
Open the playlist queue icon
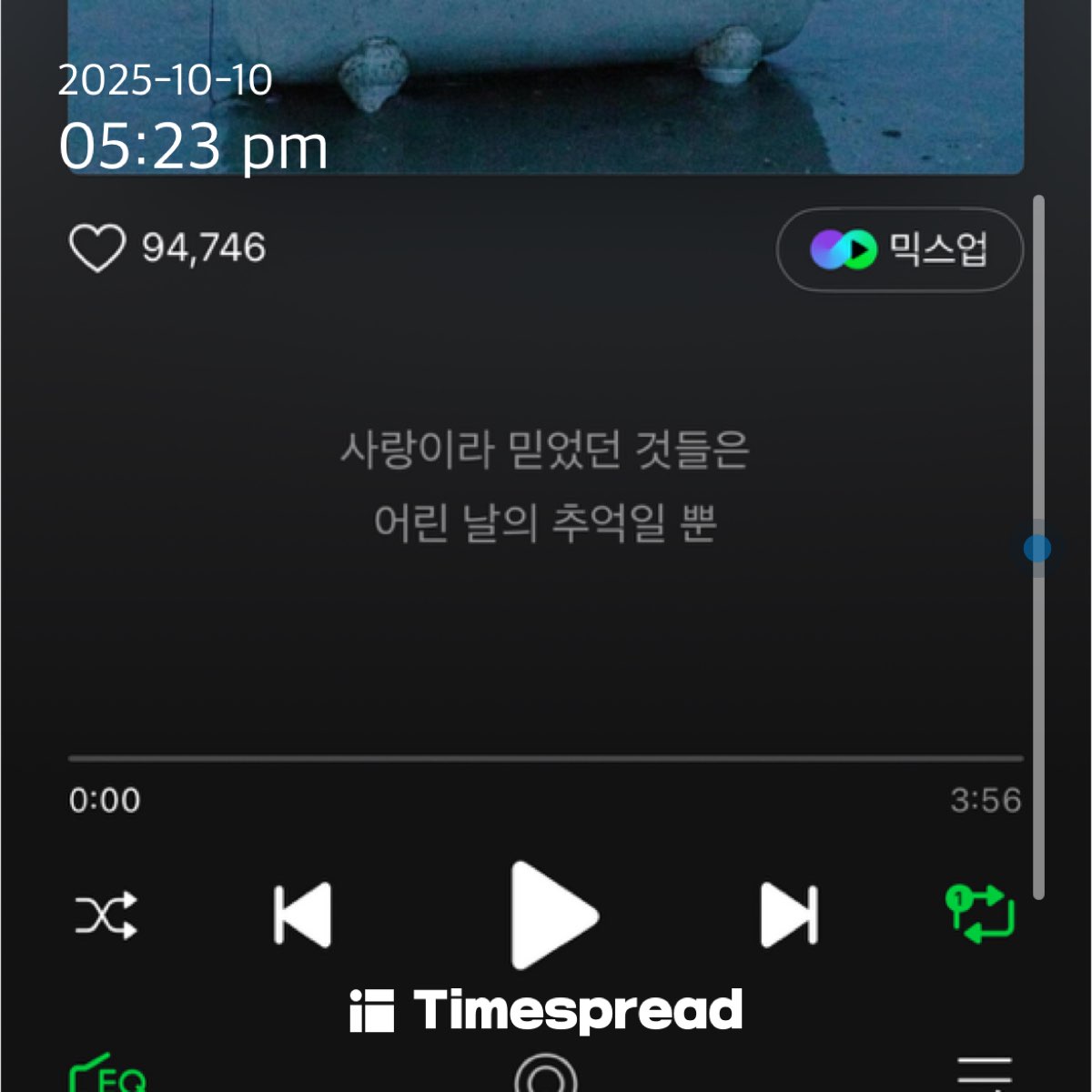click(x=984, y=1074)
